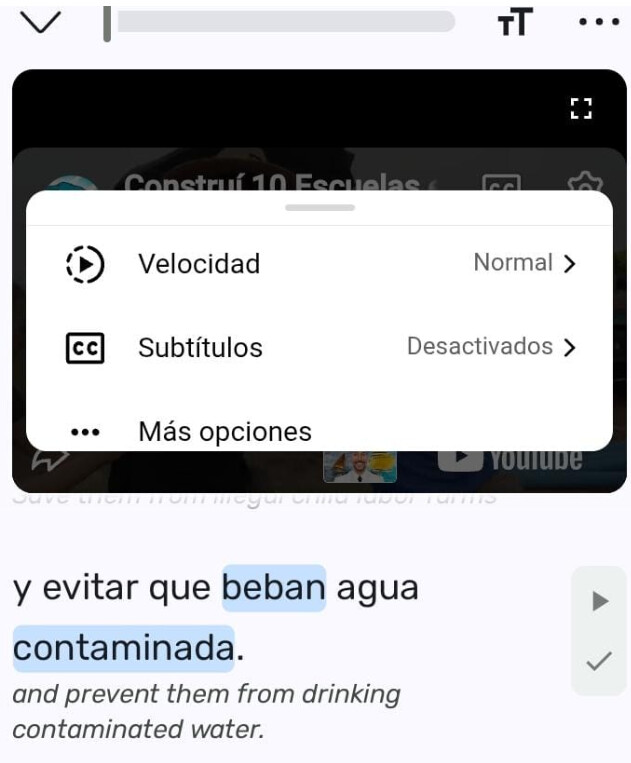631x763 pixels.
Task: Collapse the lesson with the down chevron
Action: coord(40,22)
